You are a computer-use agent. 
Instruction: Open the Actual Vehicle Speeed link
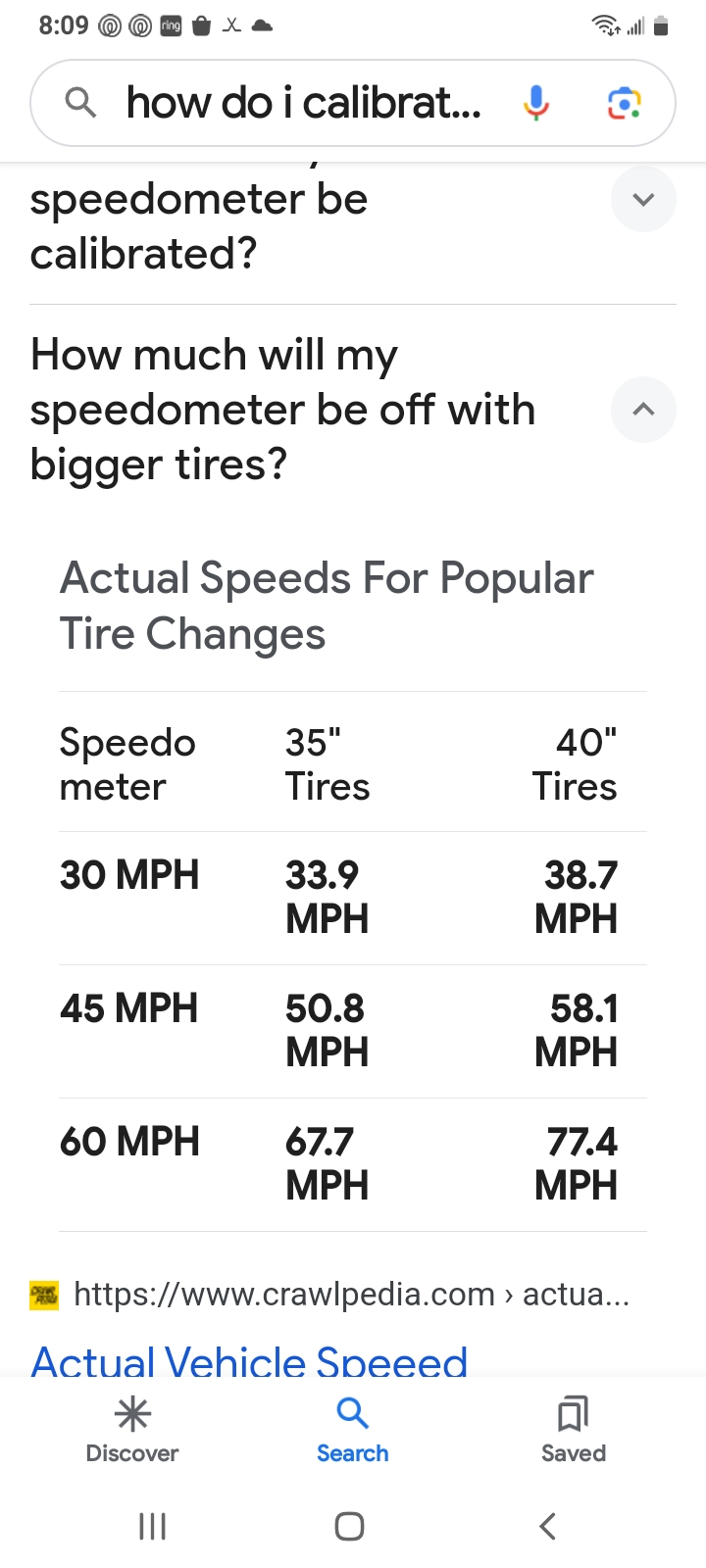(249, 1360)
